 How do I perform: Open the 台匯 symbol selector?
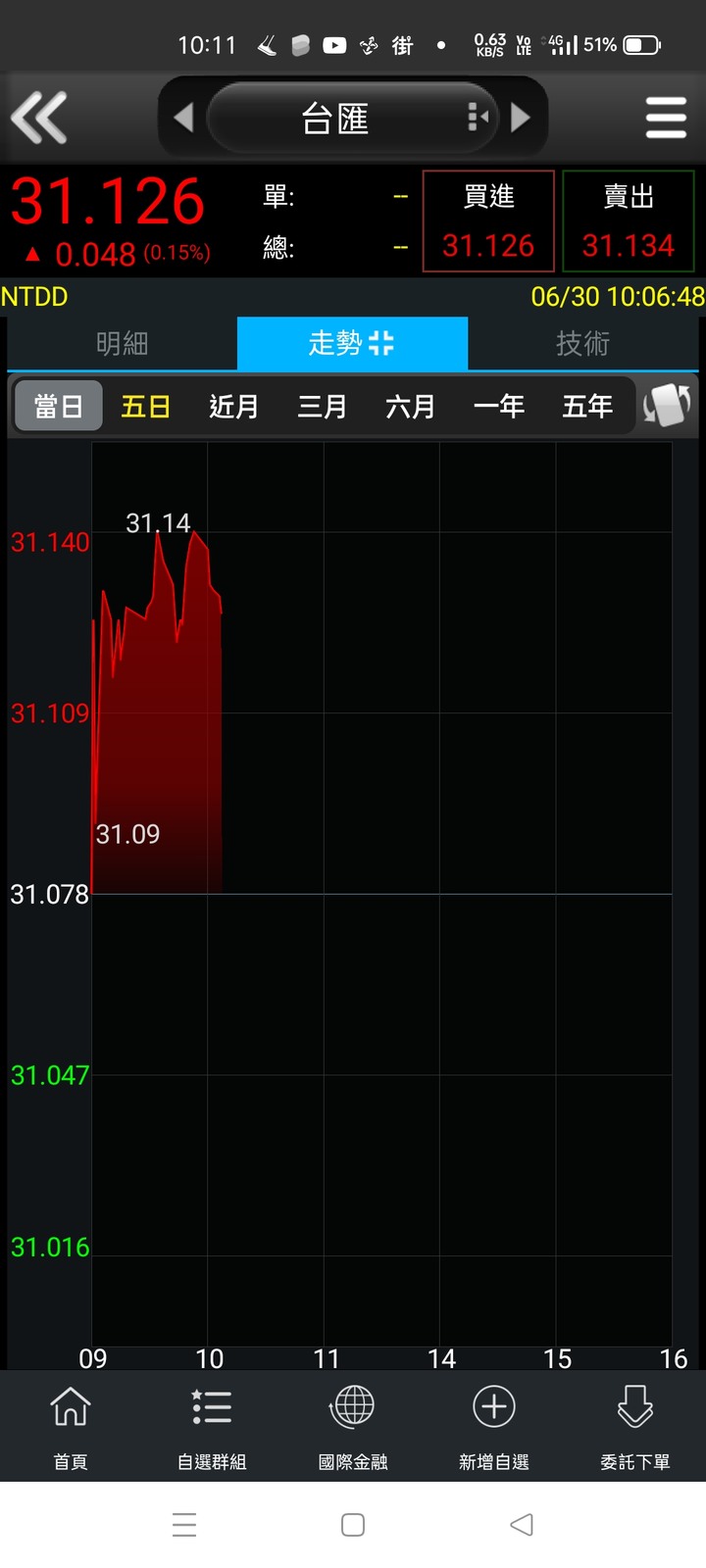(353, 118)
